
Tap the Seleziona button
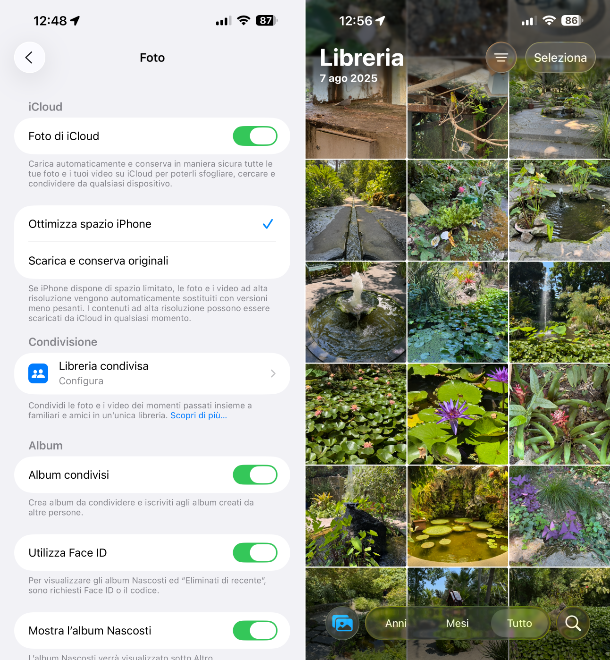(560, 58)
